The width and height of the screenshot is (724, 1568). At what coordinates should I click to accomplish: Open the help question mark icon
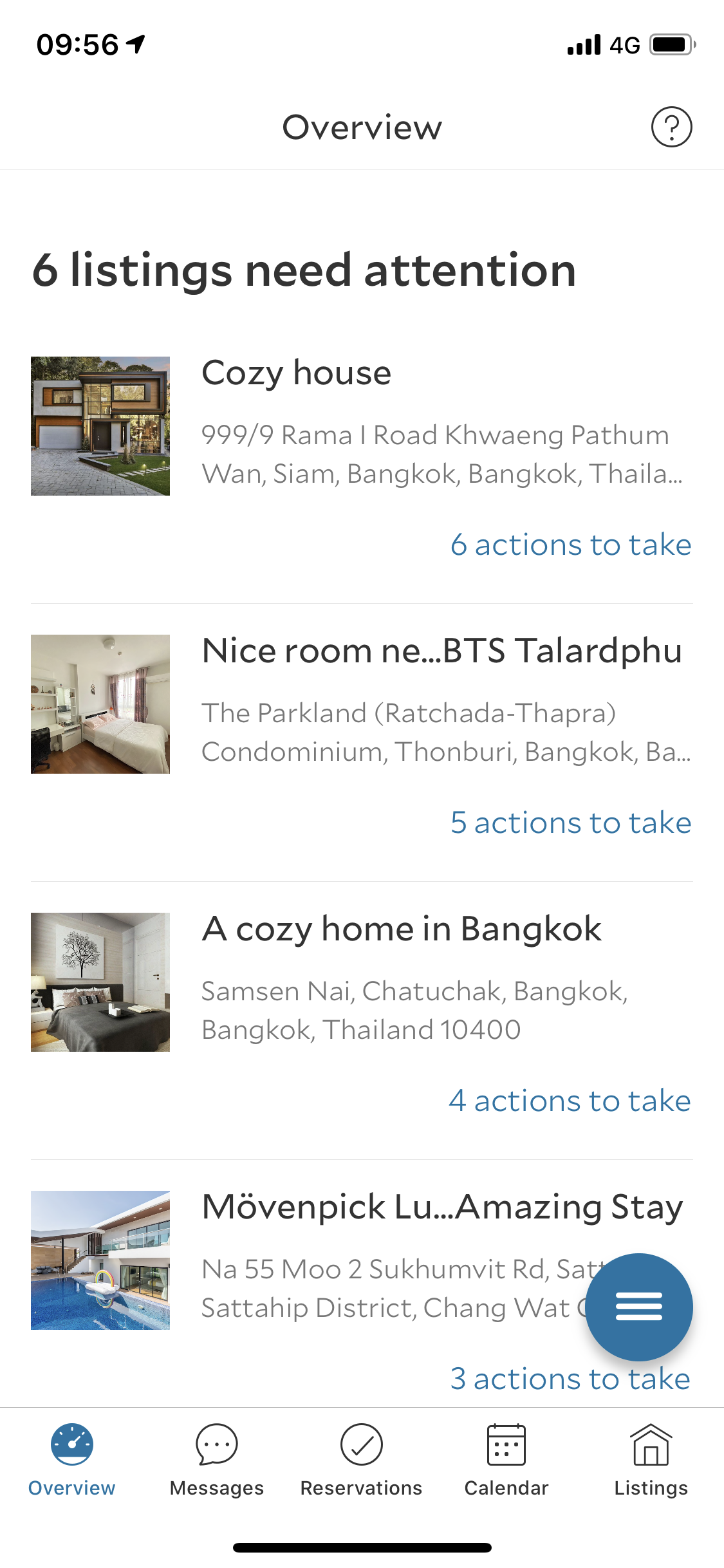[x=671, y=127]
